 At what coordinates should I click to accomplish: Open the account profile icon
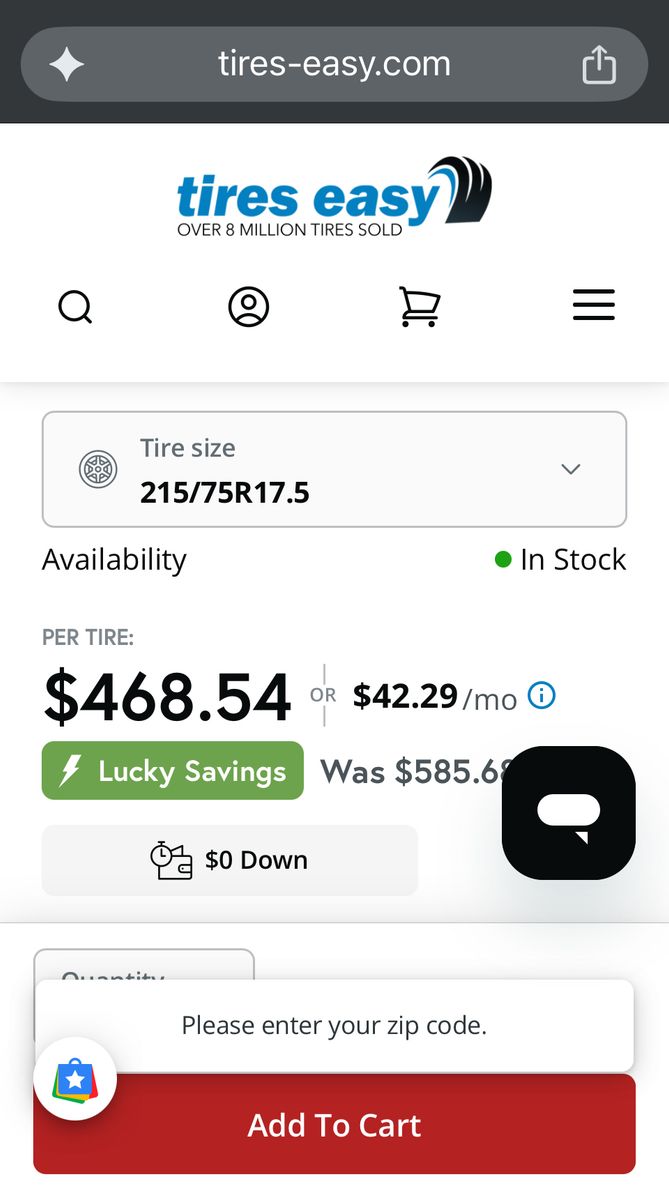(x=248, y=306)
